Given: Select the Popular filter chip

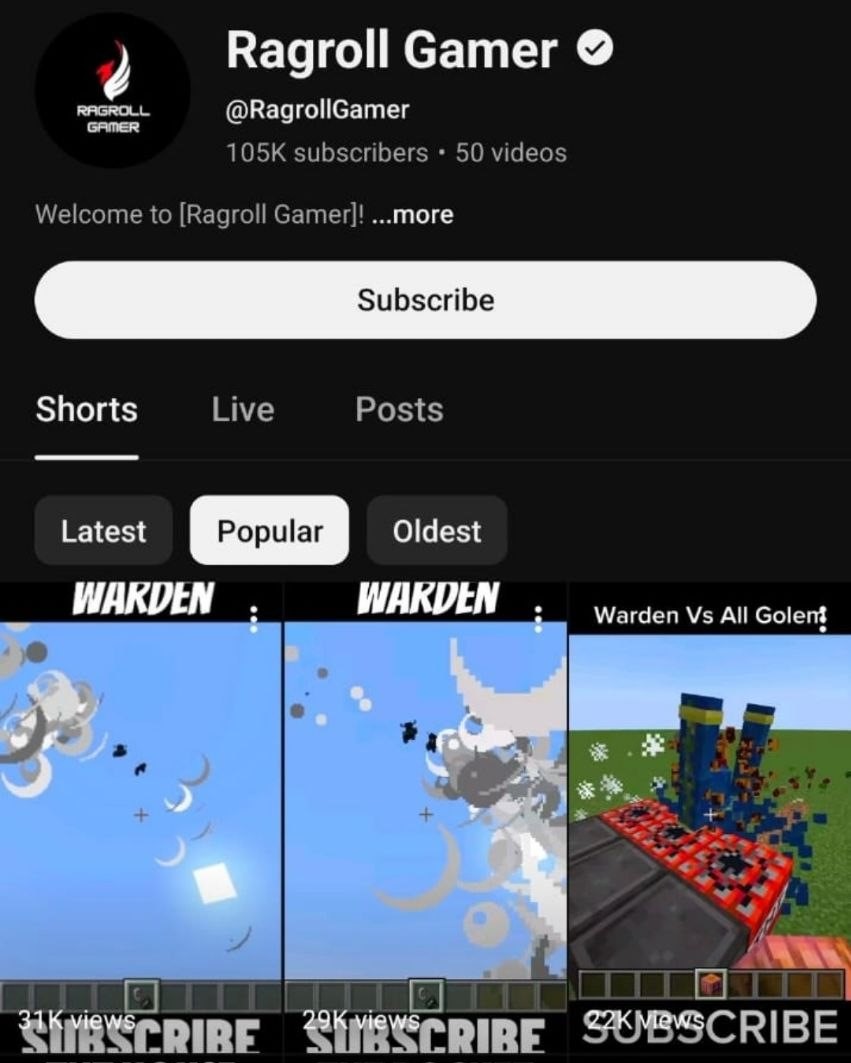Looking at the screenshot, I should point(269,531).
